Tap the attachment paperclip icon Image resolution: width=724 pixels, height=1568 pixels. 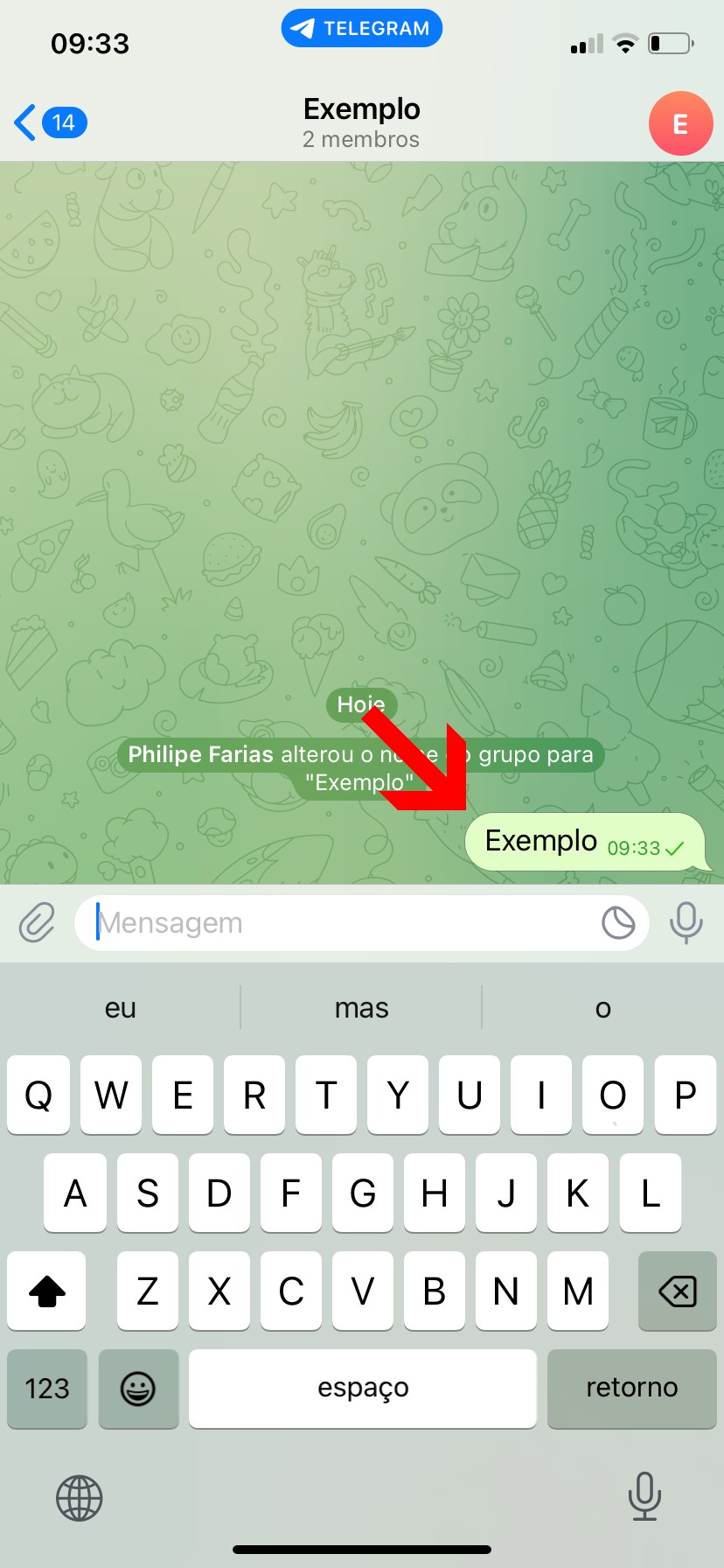coord(37,922)
